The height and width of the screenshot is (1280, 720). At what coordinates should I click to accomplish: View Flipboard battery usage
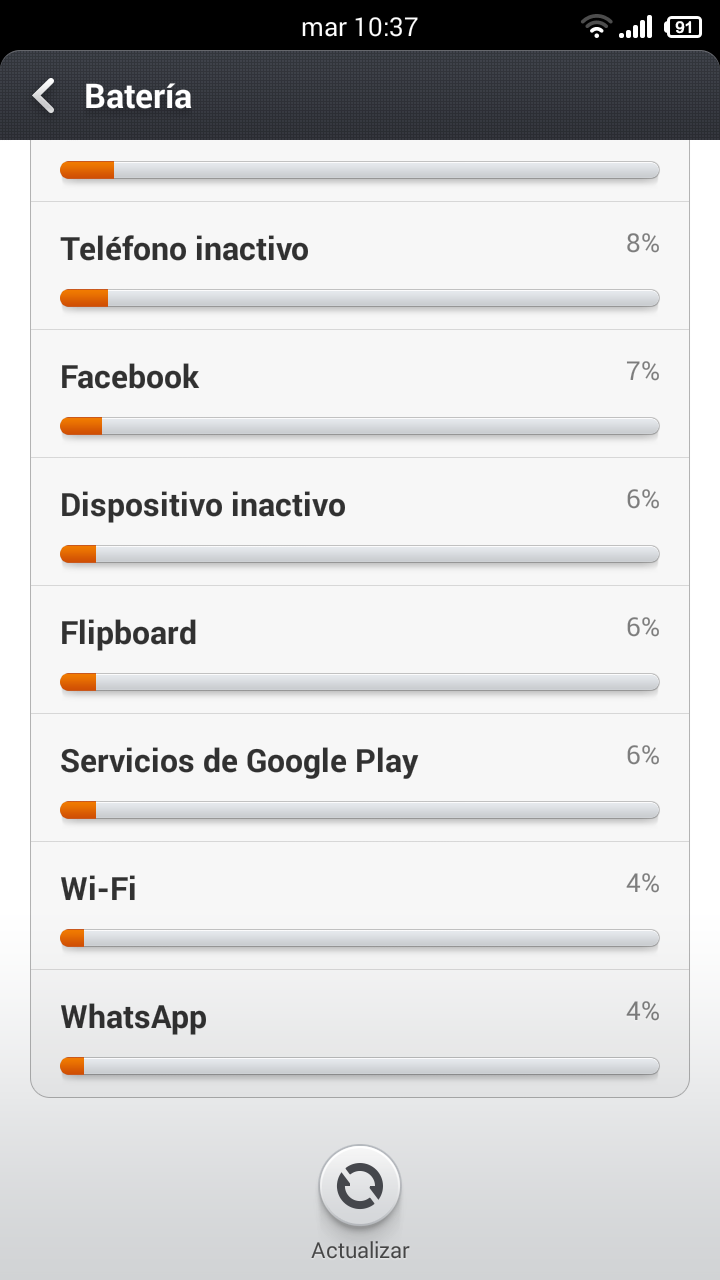360,650
